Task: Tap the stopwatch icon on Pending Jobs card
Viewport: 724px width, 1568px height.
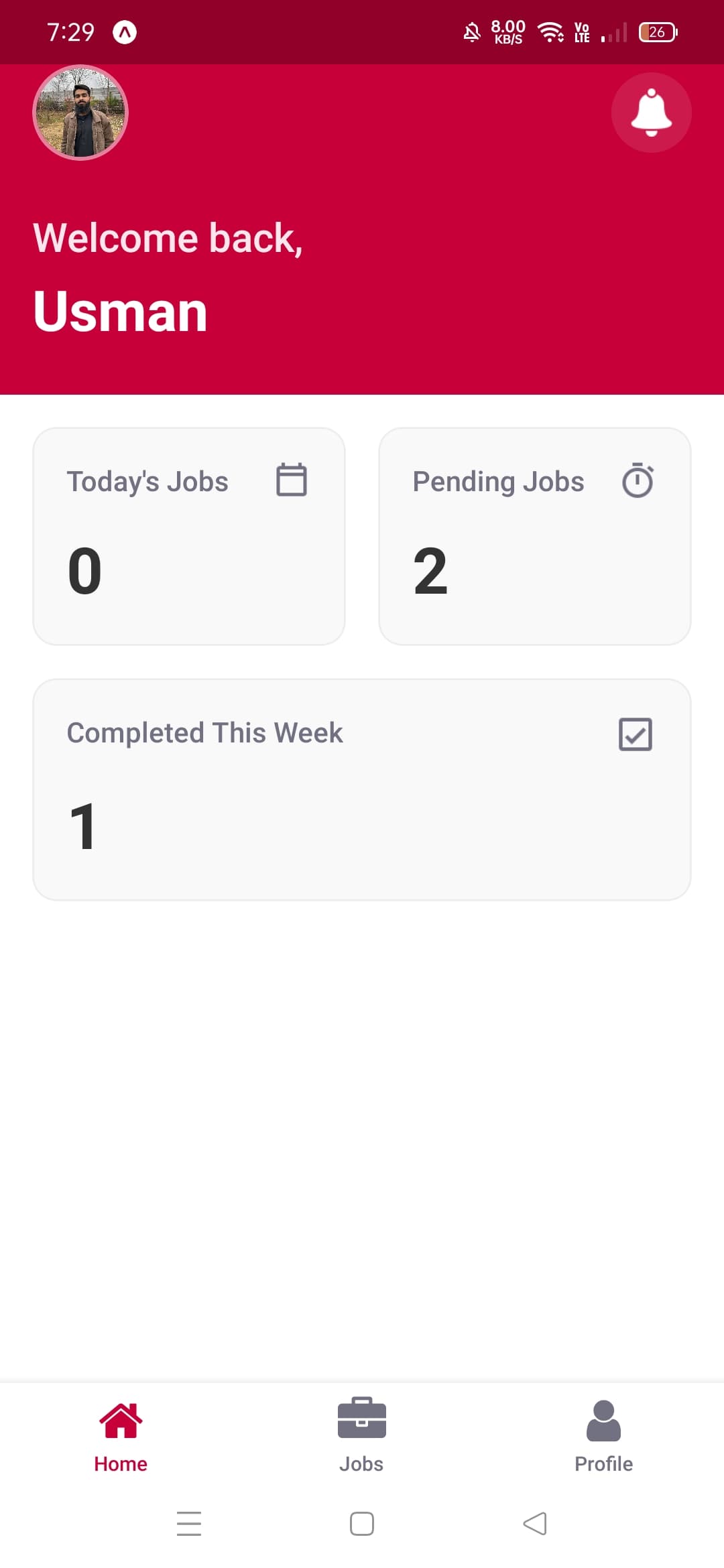Action: (x=638, y=480)
